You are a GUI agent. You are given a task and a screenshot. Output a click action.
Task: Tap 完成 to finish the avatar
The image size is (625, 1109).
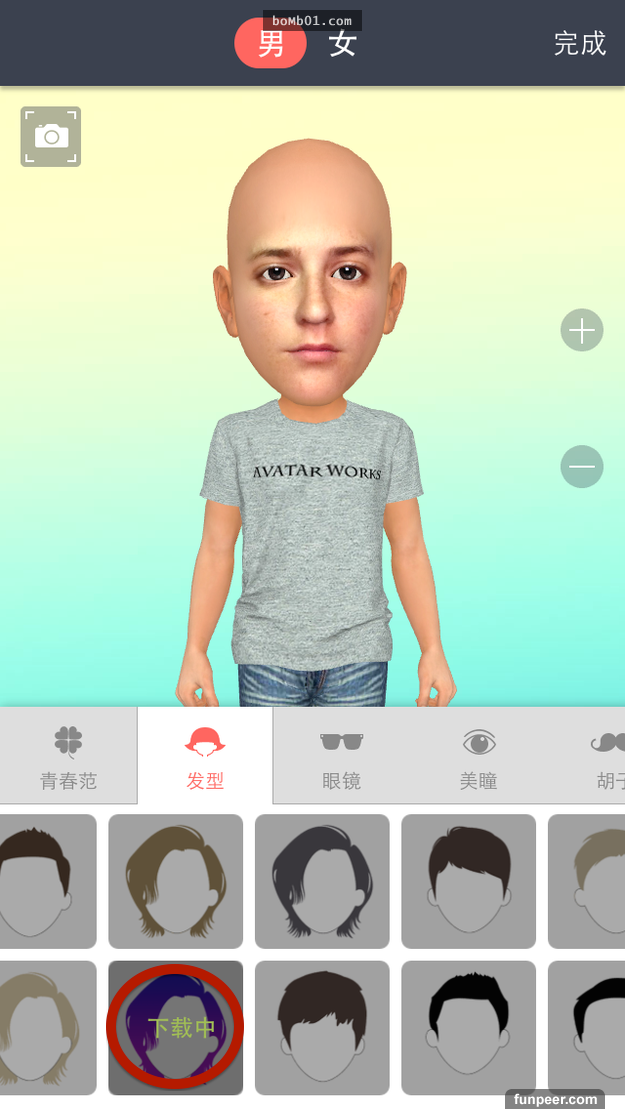point(580,44)
